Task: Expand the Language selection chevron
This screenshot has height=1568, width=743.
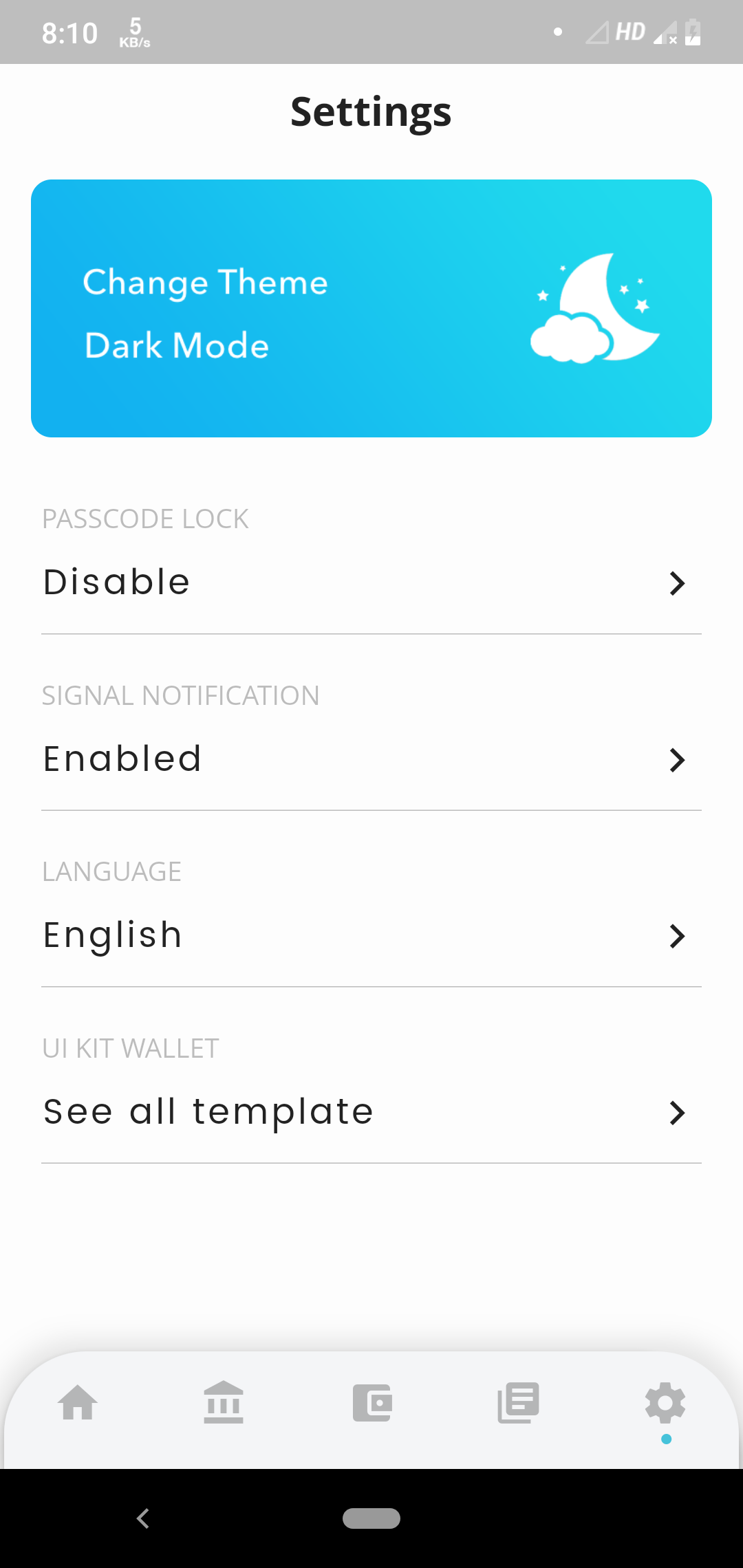Action: pyautogui.click(x=678, y=935)
